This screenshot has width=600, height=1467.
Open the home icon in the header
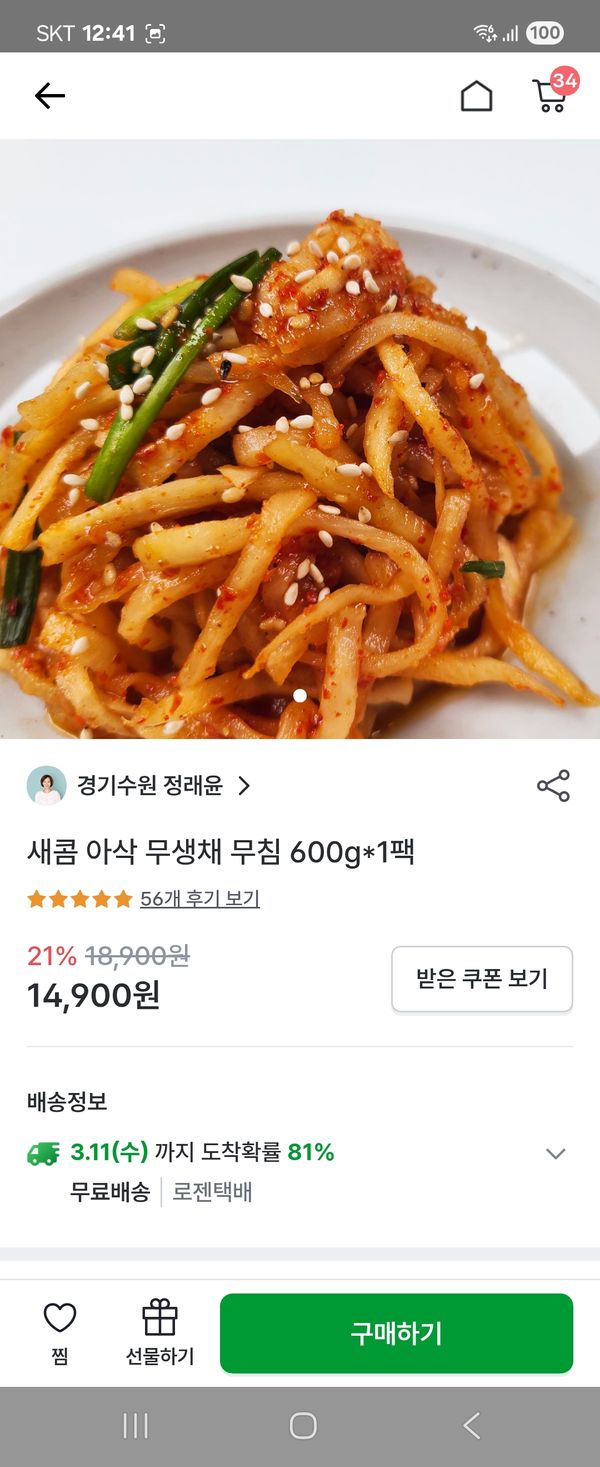(x=476, y=96)
